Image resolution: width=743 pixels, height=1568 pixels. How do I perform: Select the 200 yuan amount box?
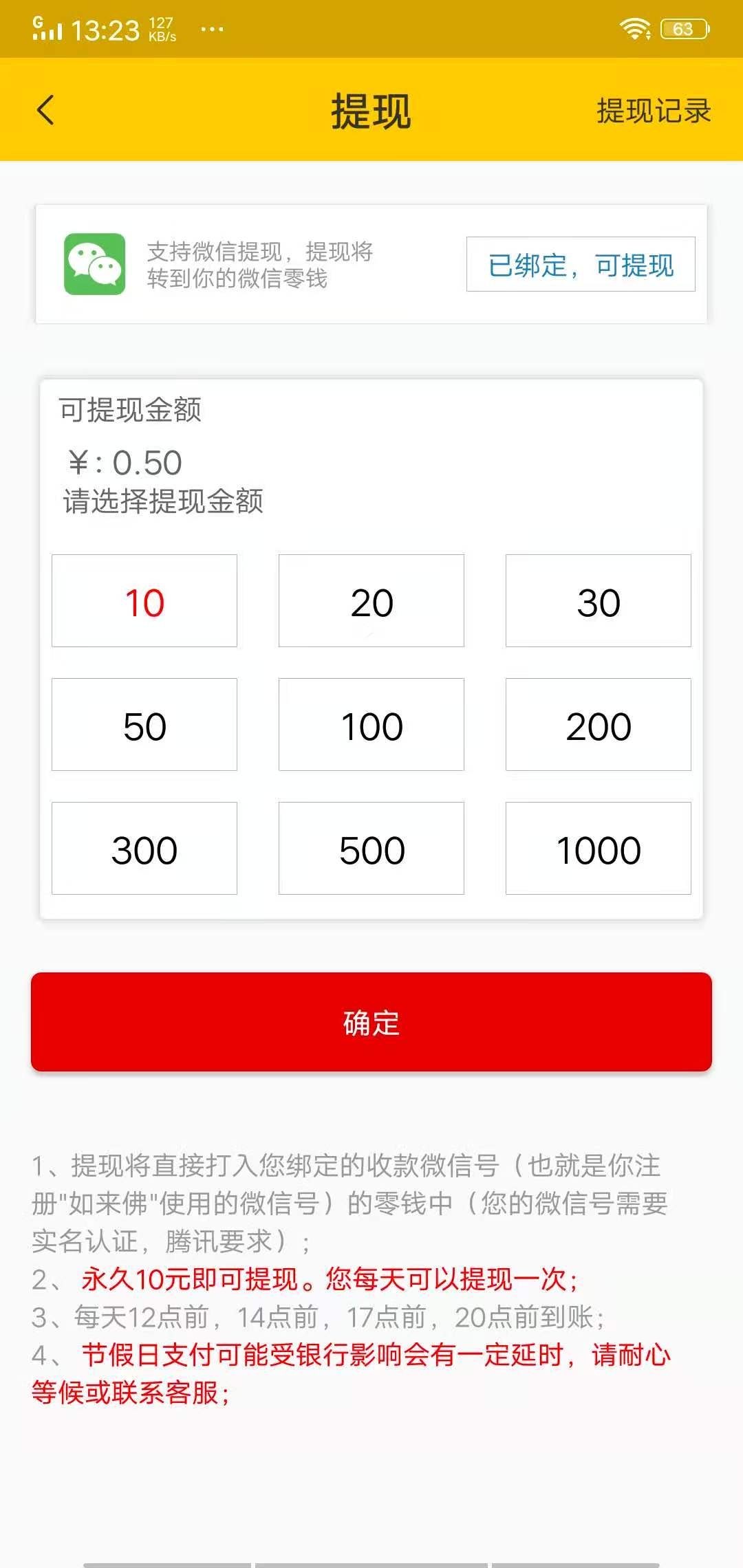(598, 724)
